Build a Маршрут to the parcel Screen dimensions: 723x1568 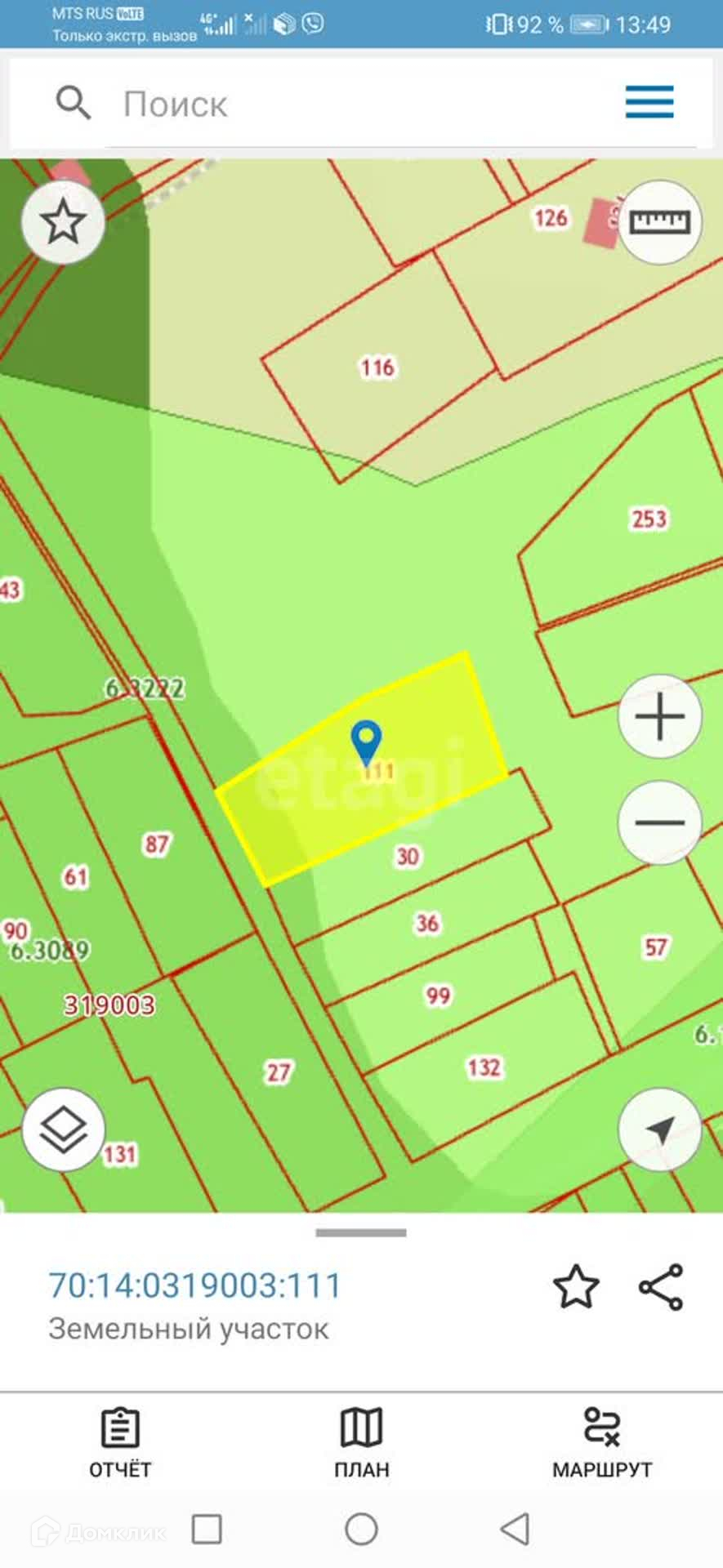pos(602,1444)
